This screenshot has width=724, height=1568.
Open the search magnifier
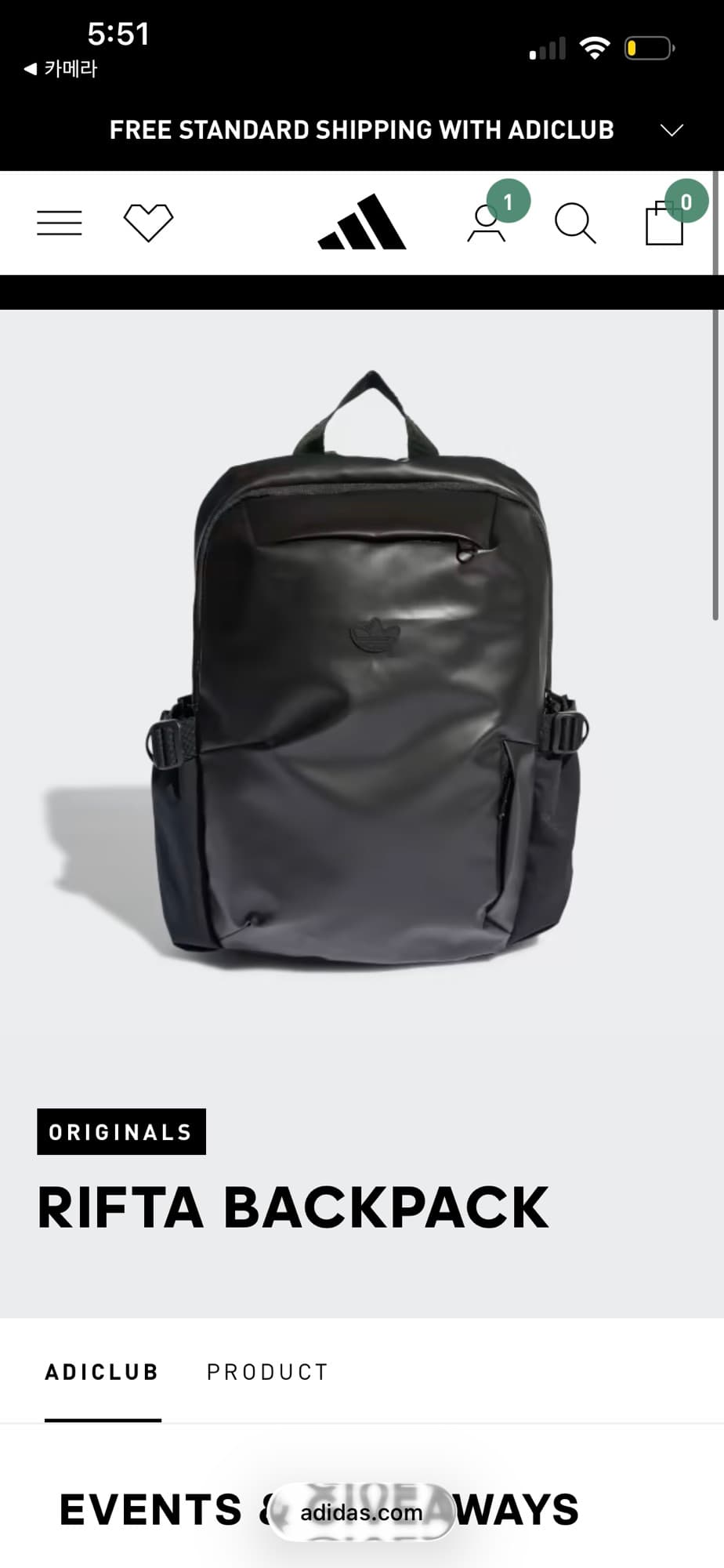[x=575, y=224]
